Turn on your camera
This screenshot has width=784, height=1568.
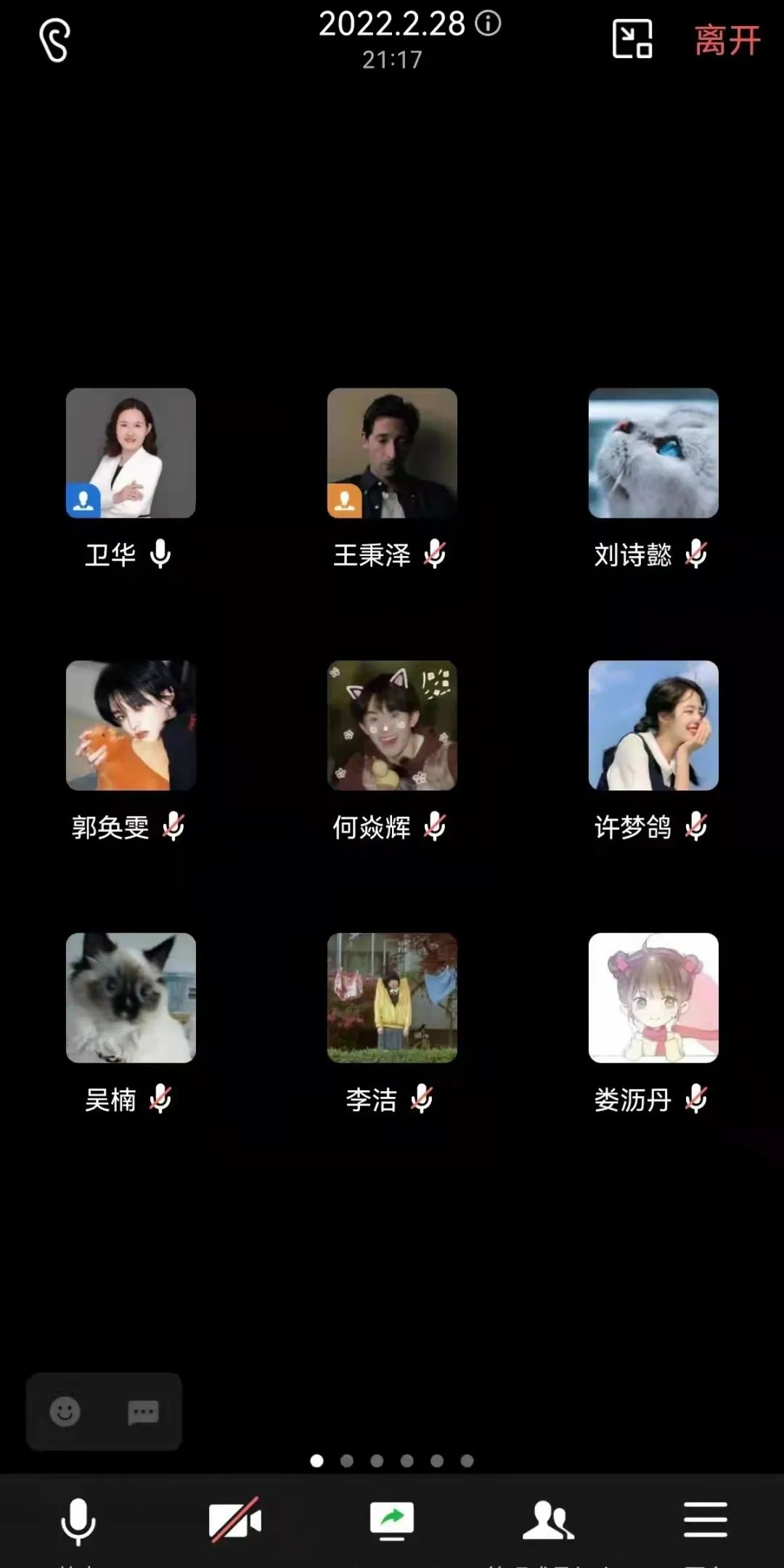[x=234, y=1521]
